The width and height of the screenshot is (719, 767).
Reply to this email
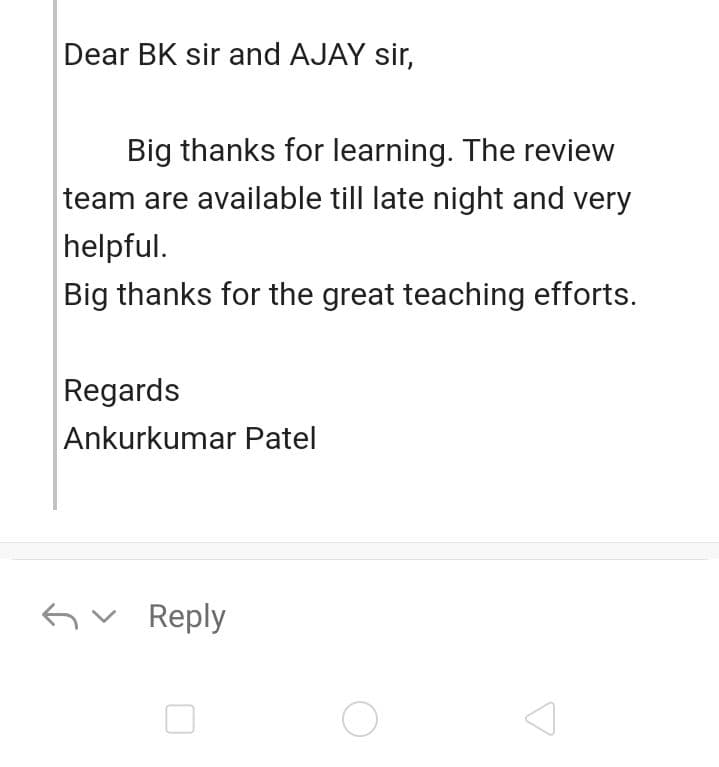[x=186, y=616]
